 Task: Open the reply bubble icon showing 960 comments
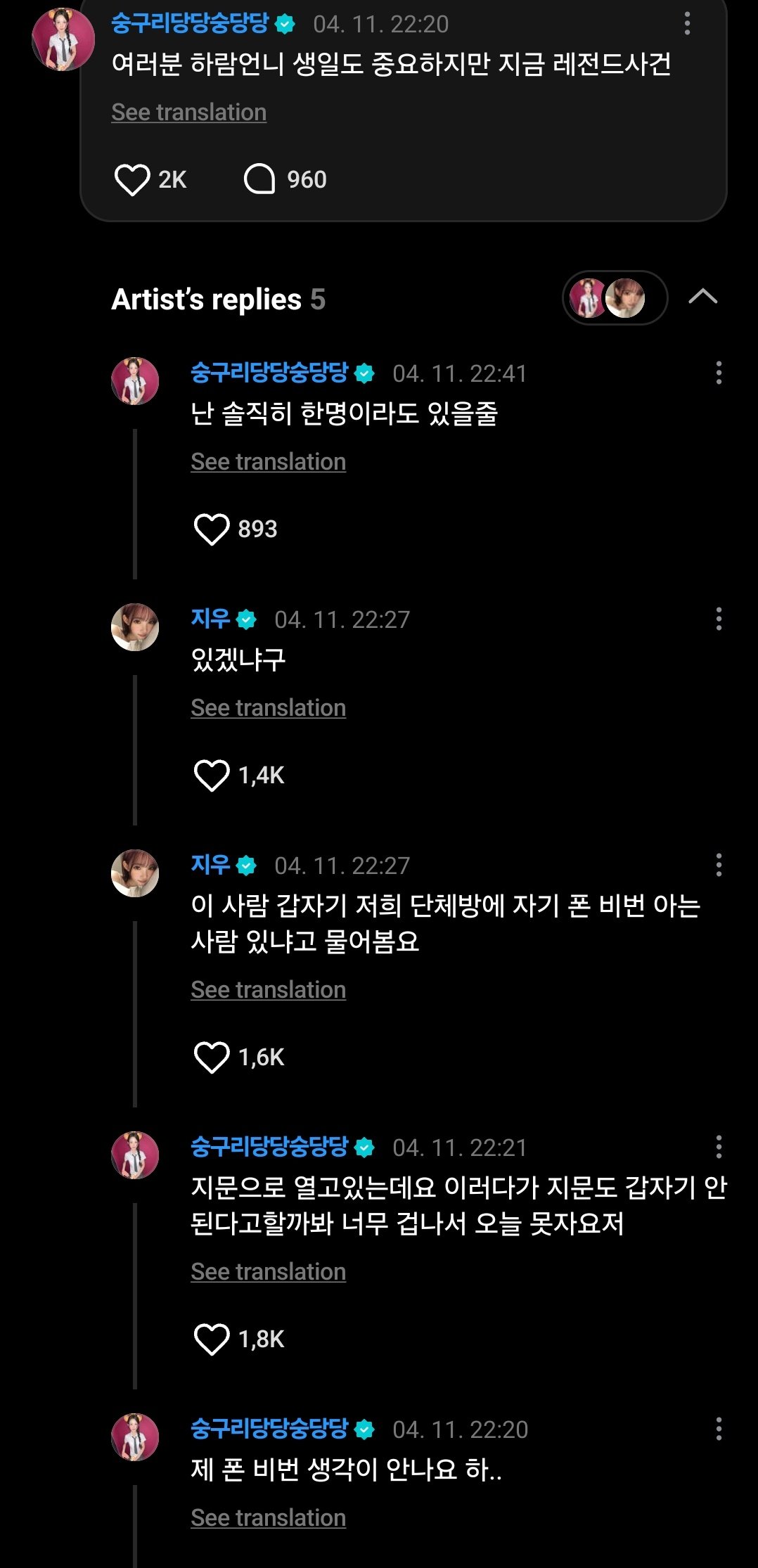(261, 180)
